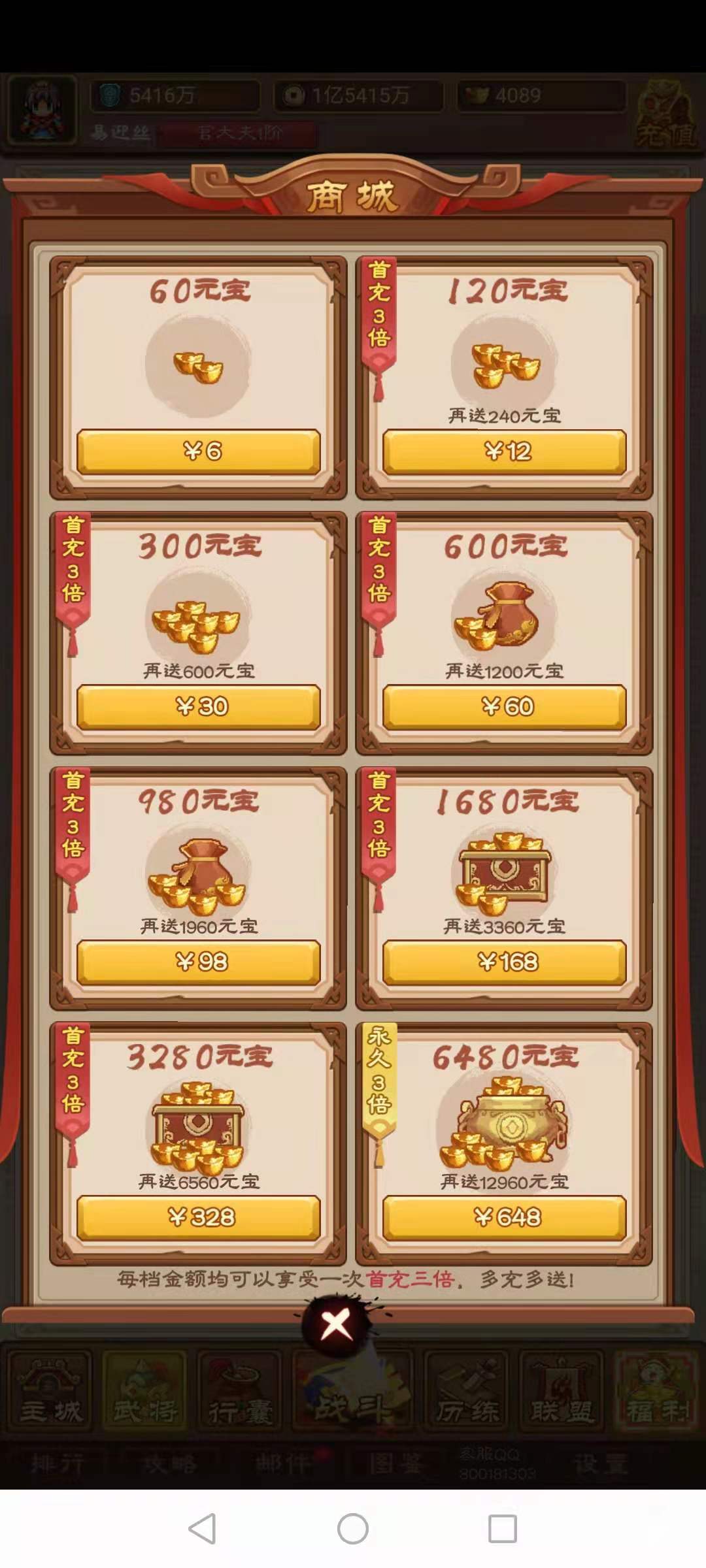Buy the 980 元宝 pack for ¥98
Viewport: 706px width, 1568px height.
click(199, 962)
